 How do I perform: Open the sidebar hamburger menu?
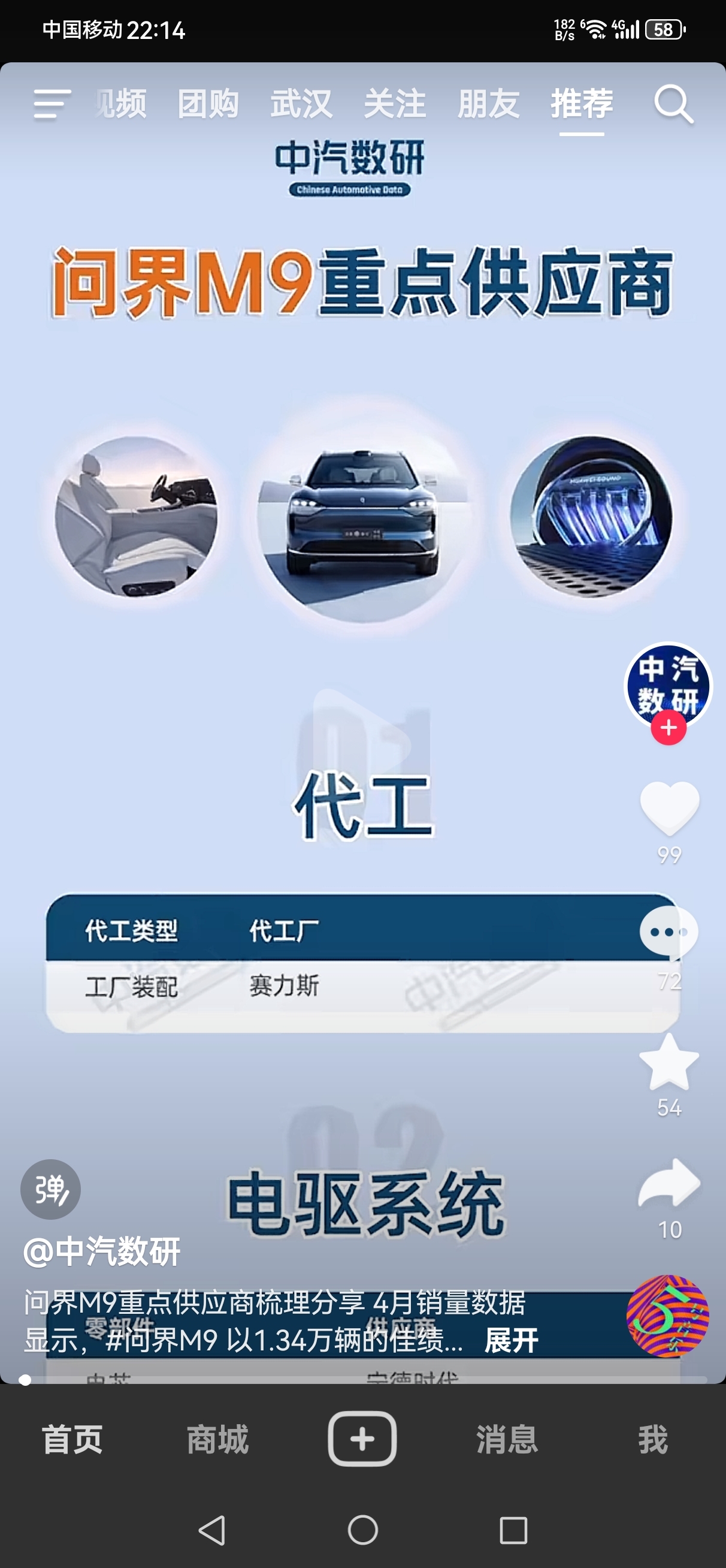51,104
